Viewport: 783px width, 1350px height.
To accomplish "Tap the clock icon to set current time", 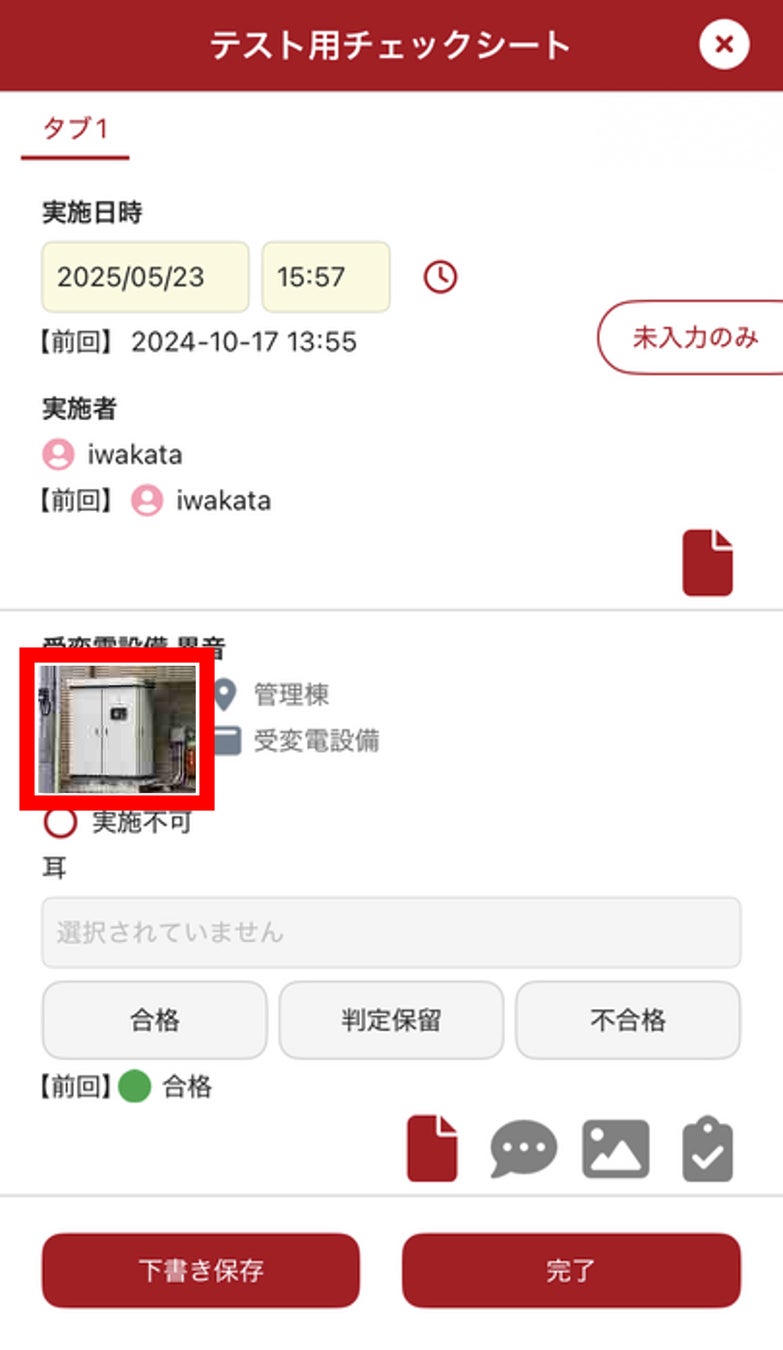I will tap(441, 277).
